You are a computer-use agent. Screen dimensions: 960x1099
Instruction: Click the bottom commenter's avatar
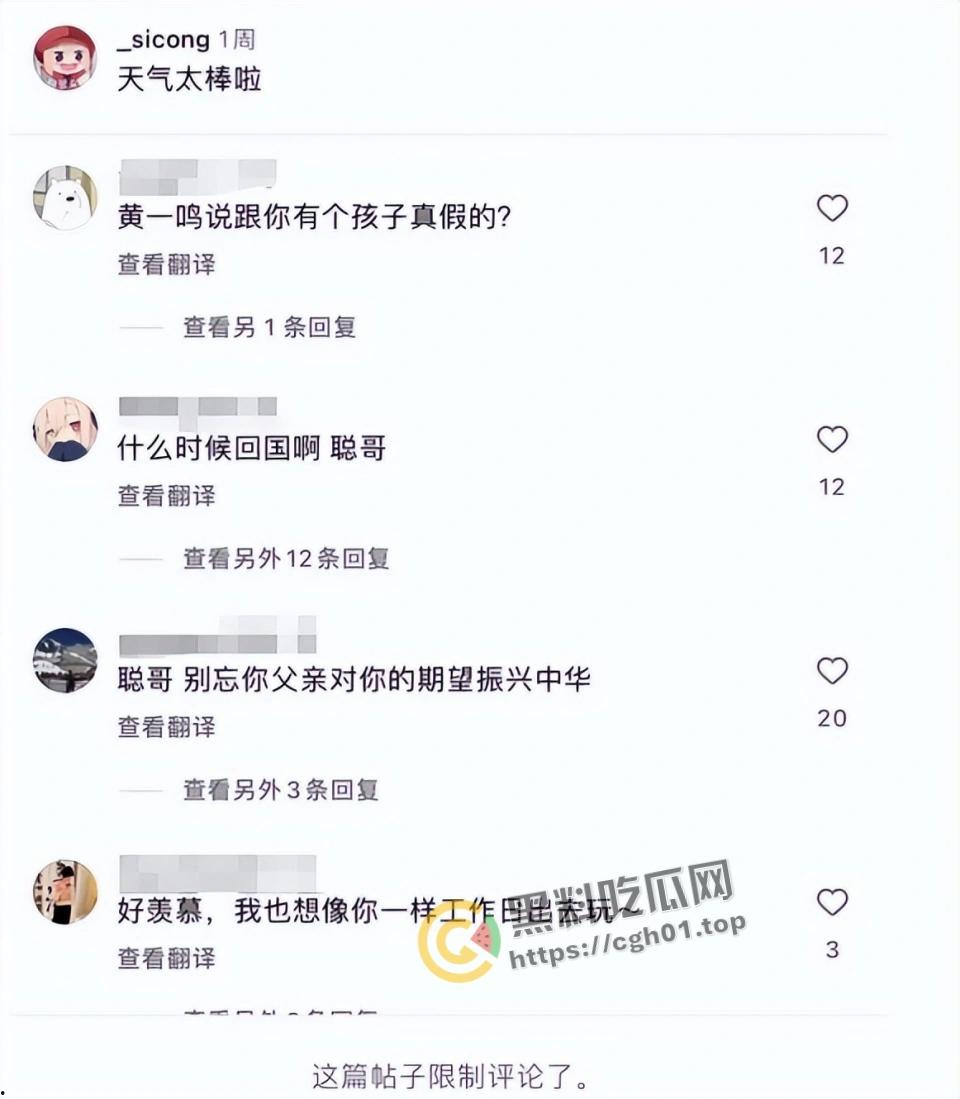[x=65, y=892]
